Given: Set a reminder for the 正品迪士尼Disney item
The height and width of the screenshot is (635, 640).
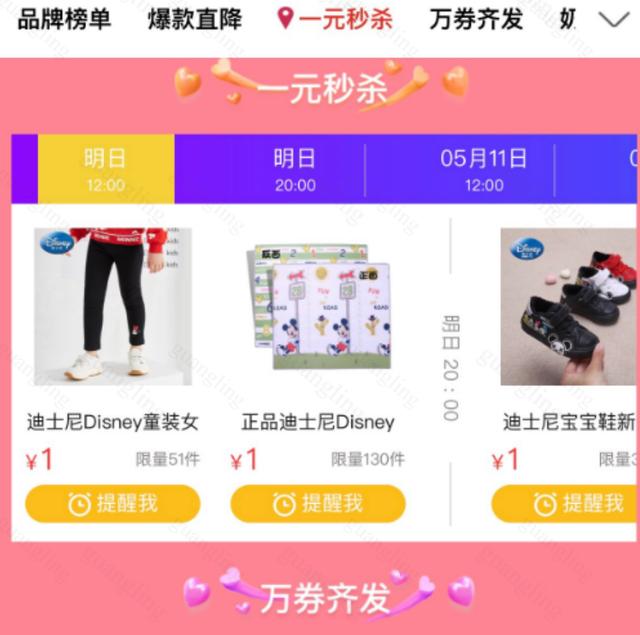Looking at the screenshot, I should click(318, 503).
